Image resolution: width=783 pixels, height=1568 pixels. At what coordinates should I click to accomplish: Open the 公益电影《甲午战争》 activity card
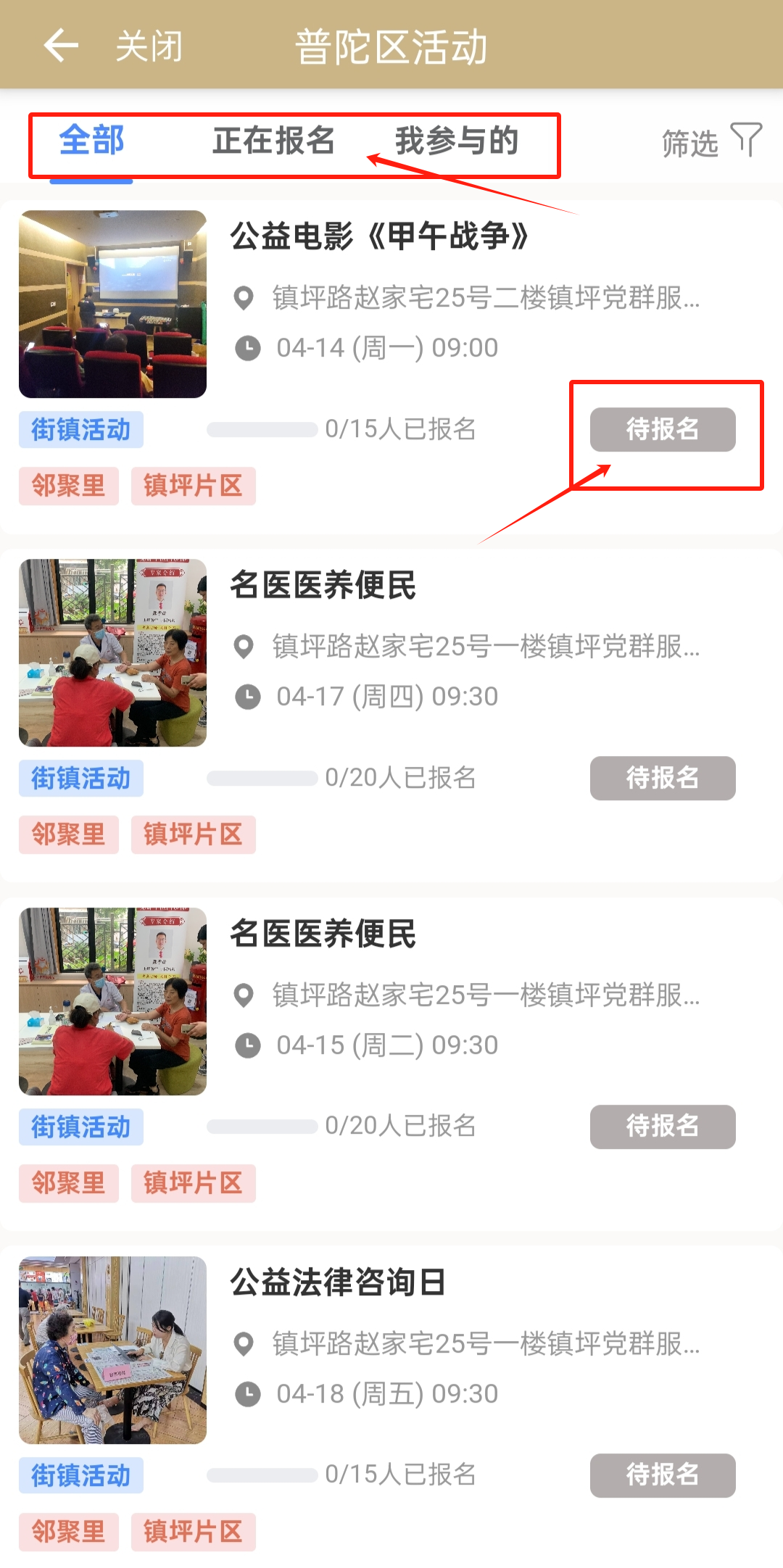[x=378, y=236]
